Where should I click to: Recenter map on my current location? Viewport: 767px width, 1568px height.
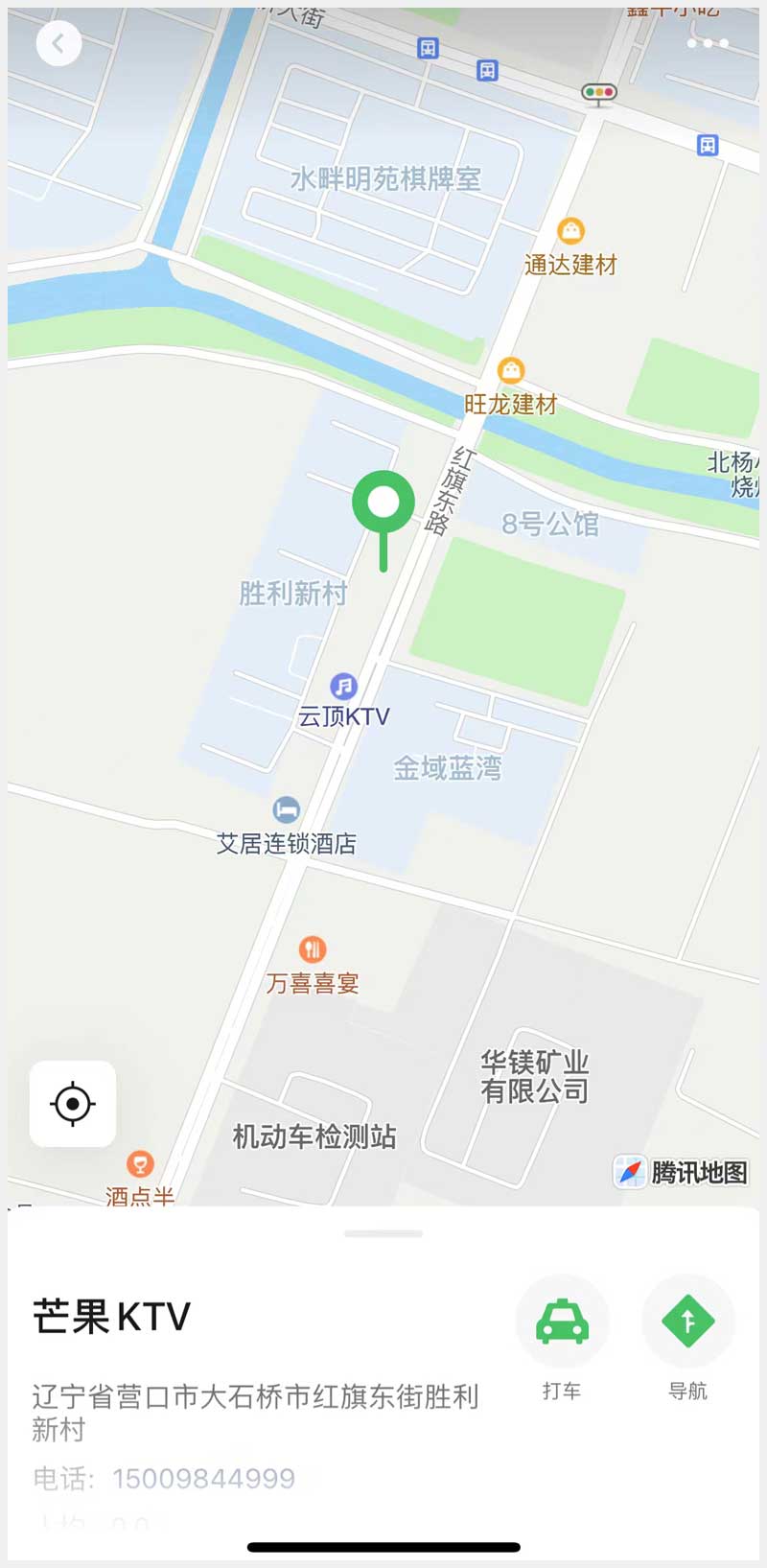tap(73, 1104)
